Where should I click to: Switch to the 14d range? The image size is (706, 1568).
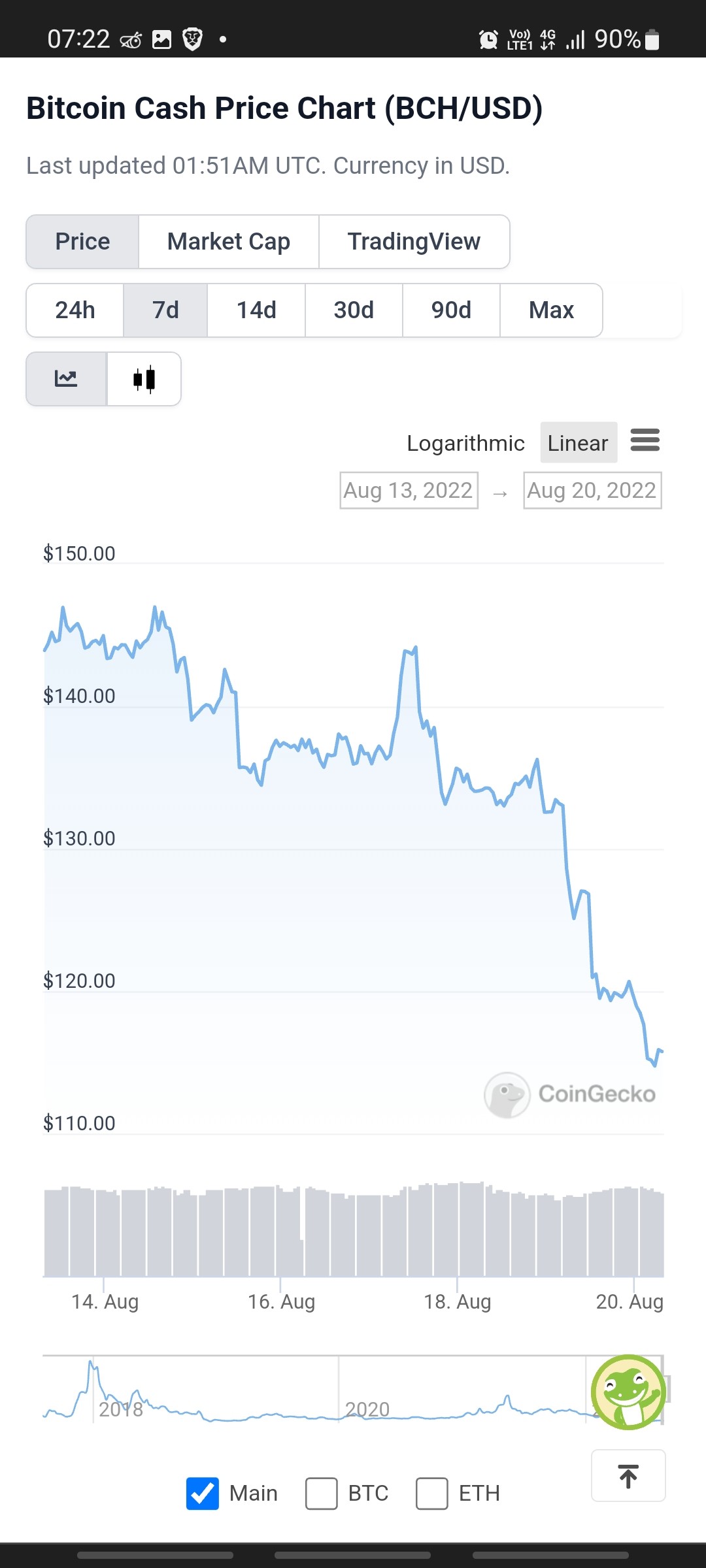coord(256,310)
